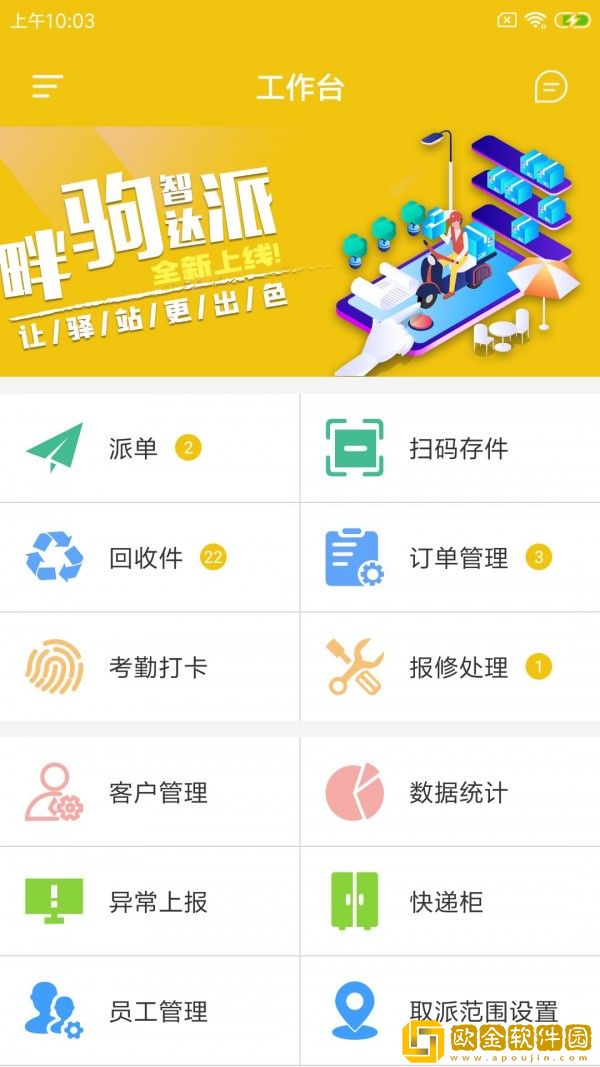View 数据统计 data statistics
This screenshot has width=600, height=1067.
pyautogui.click(x=450, y=793)
